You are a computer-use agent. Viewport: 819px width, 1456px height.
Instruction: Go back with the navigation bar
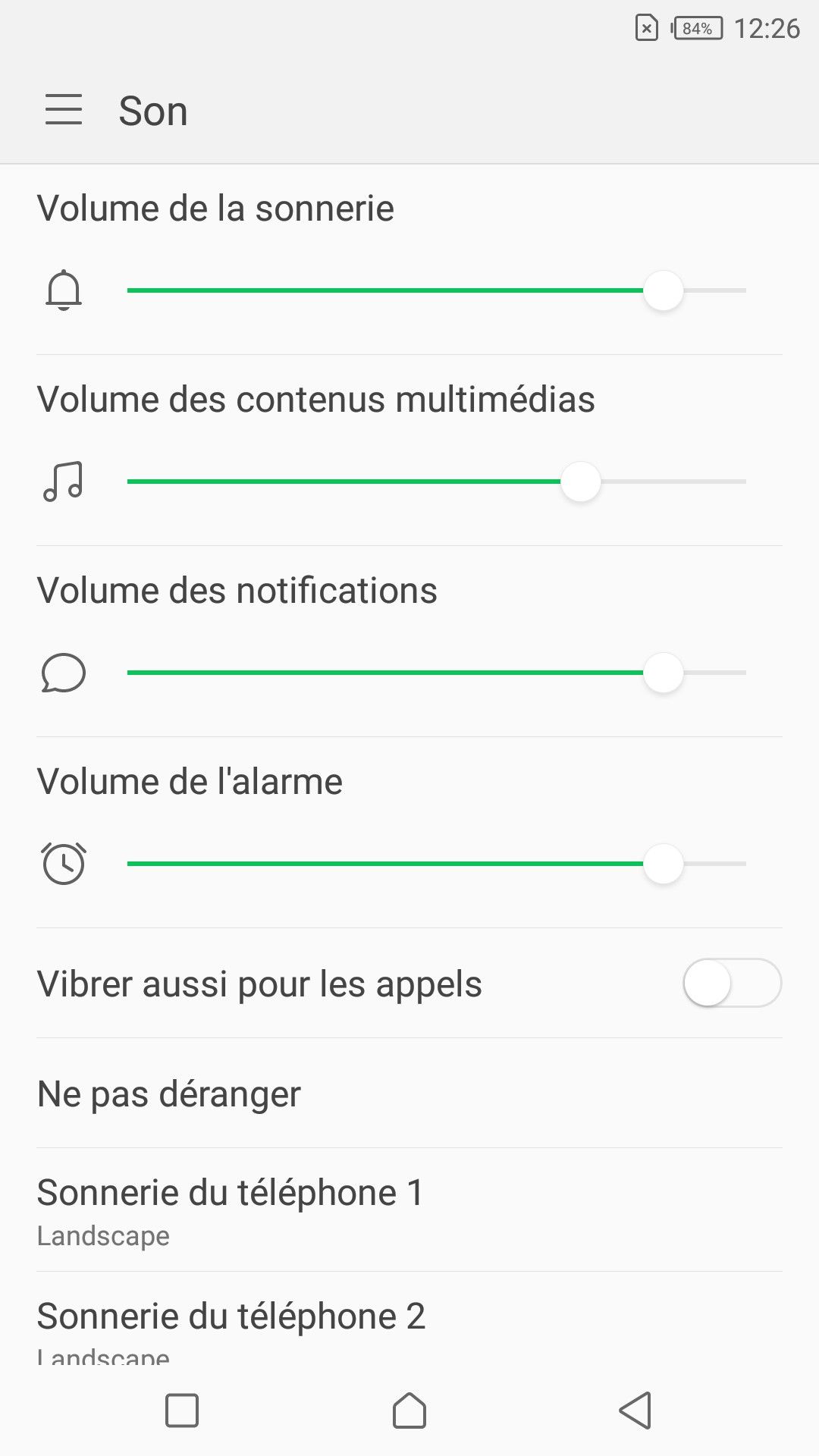point(635,1410)
